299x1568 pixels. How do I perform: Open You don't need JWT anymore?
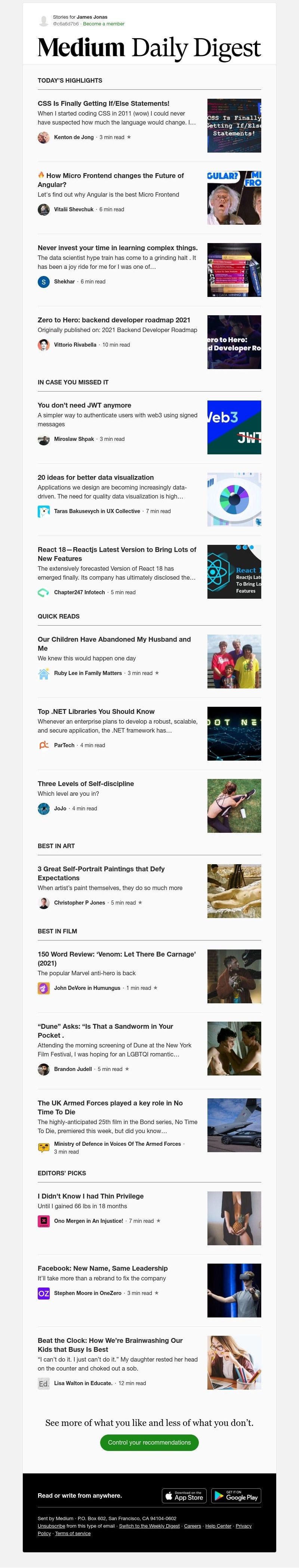tap(84, 405)
